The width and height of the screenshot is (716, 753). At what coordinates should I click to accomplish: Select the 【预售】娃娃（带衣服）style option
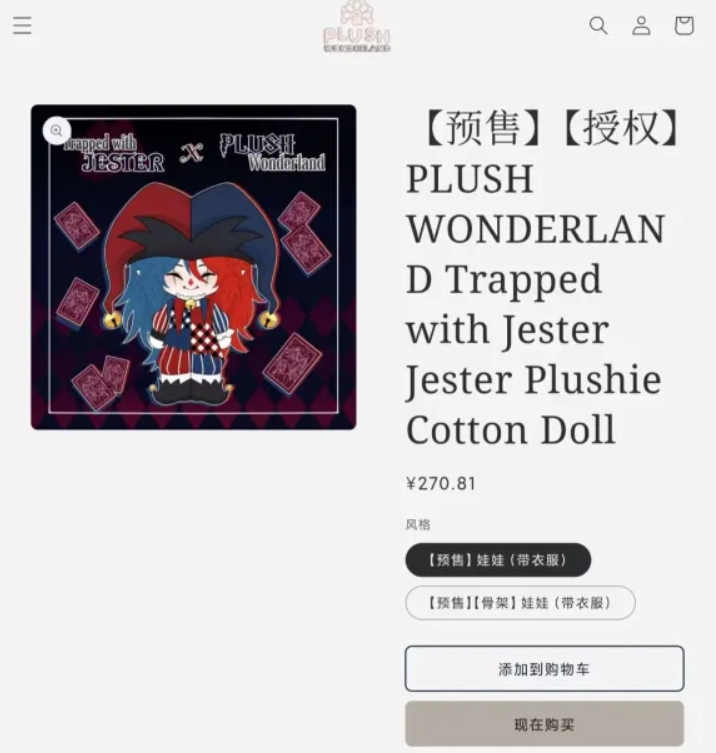tap(498, 560)
